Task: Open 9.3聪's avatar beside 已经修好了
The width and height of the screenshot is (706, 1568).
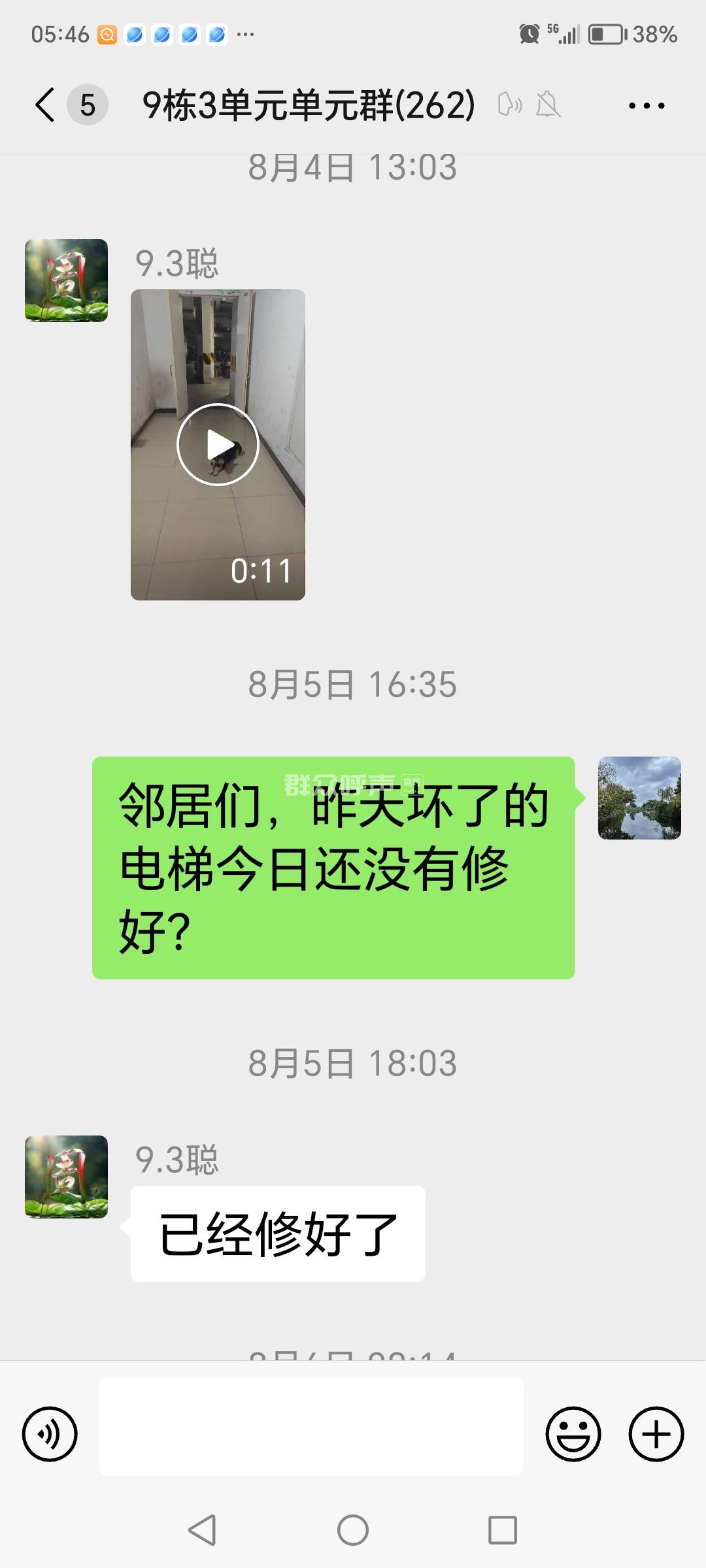Action: click(66, 1177)
